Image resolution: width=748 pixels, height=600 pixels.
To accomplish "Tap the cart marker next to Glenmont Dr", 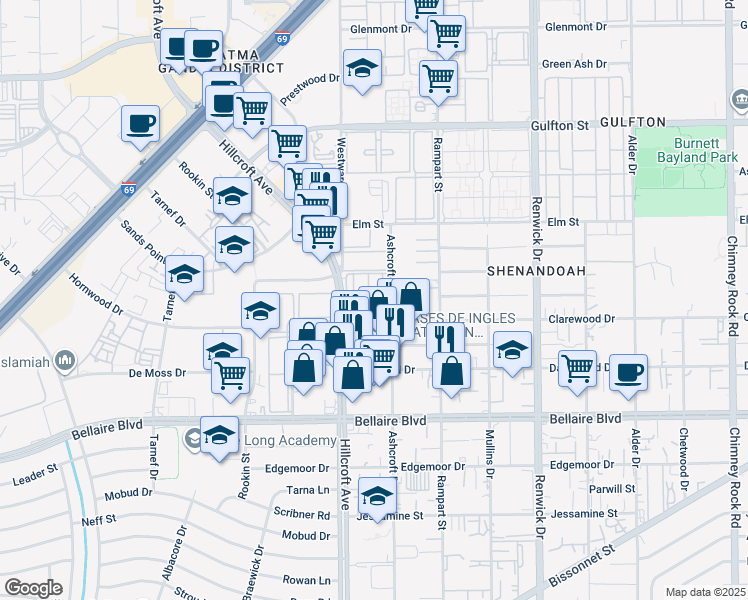I will (446, 33).
